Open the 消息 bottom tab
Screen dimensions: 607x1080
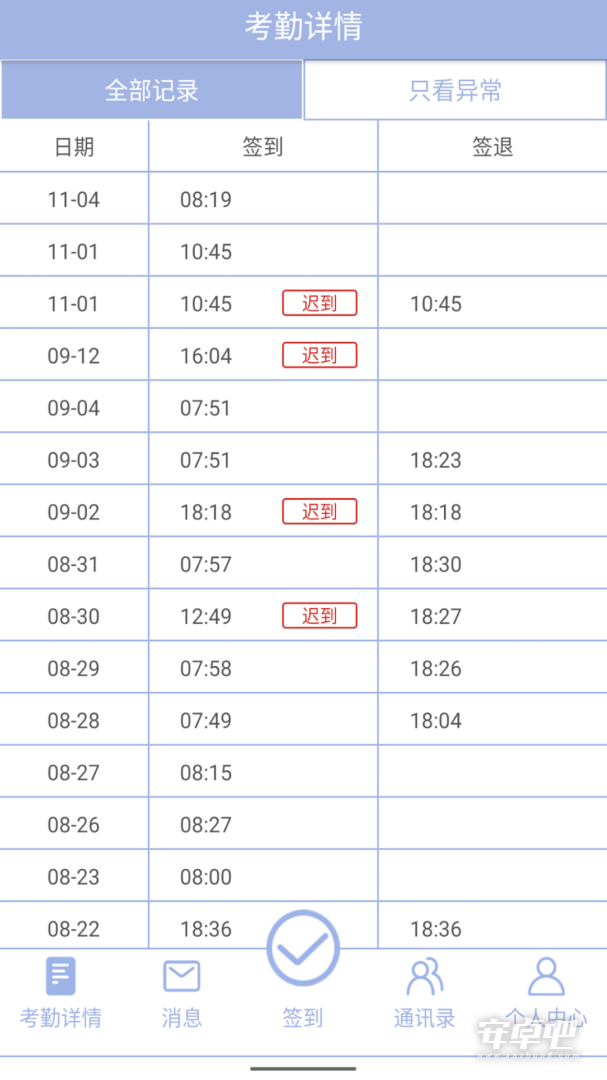pyautogui.click(x=182, y=993)
